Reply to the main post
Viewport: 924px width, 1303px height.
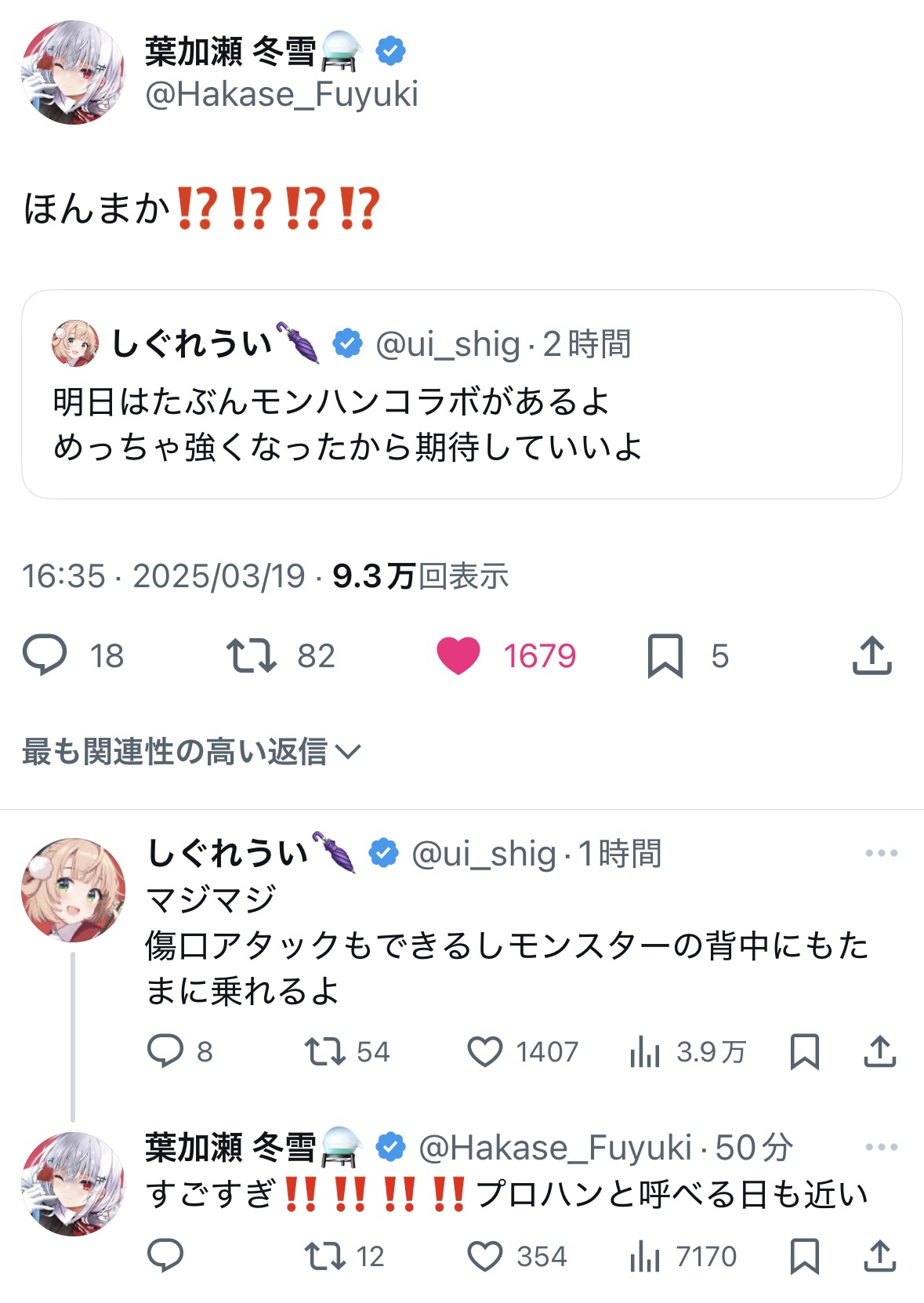coord(45,655)
